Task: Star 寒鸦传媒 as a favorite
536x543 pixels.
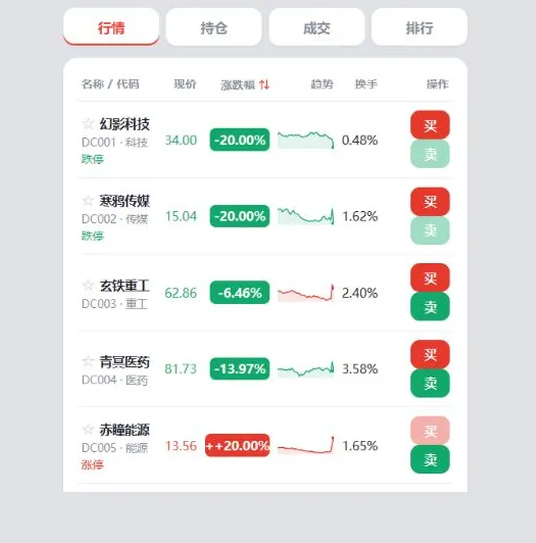Action: 88,200
